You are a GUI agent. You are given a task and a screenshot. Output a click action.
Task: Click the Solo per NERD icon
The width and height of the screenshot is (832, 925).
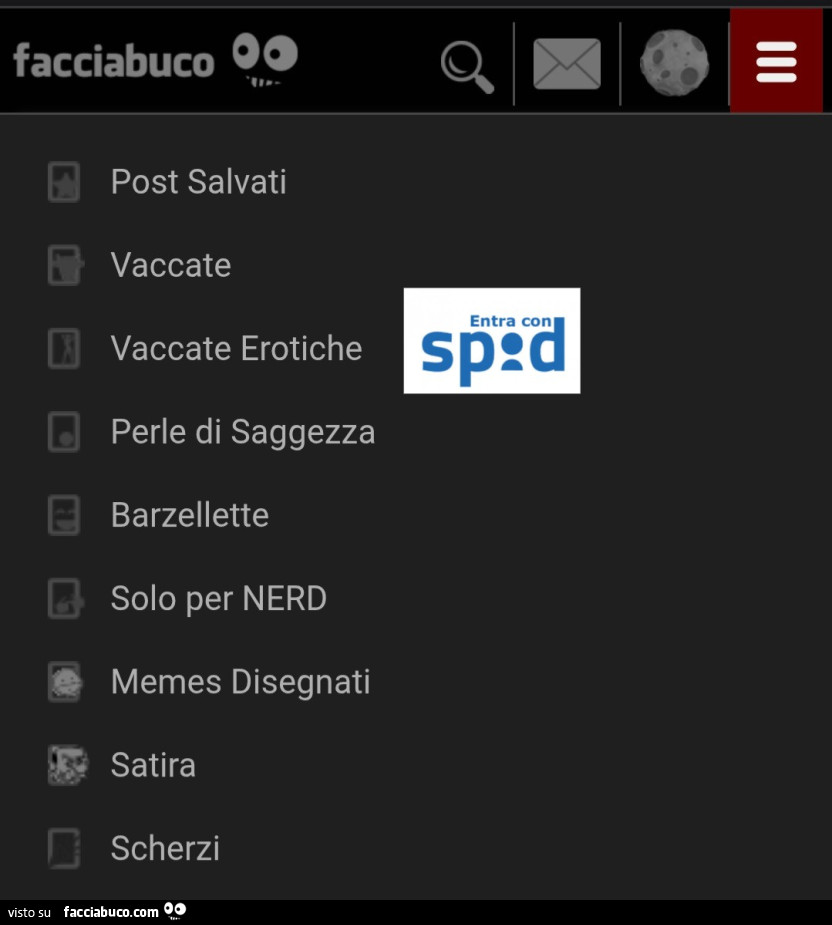tap(64, 598)
